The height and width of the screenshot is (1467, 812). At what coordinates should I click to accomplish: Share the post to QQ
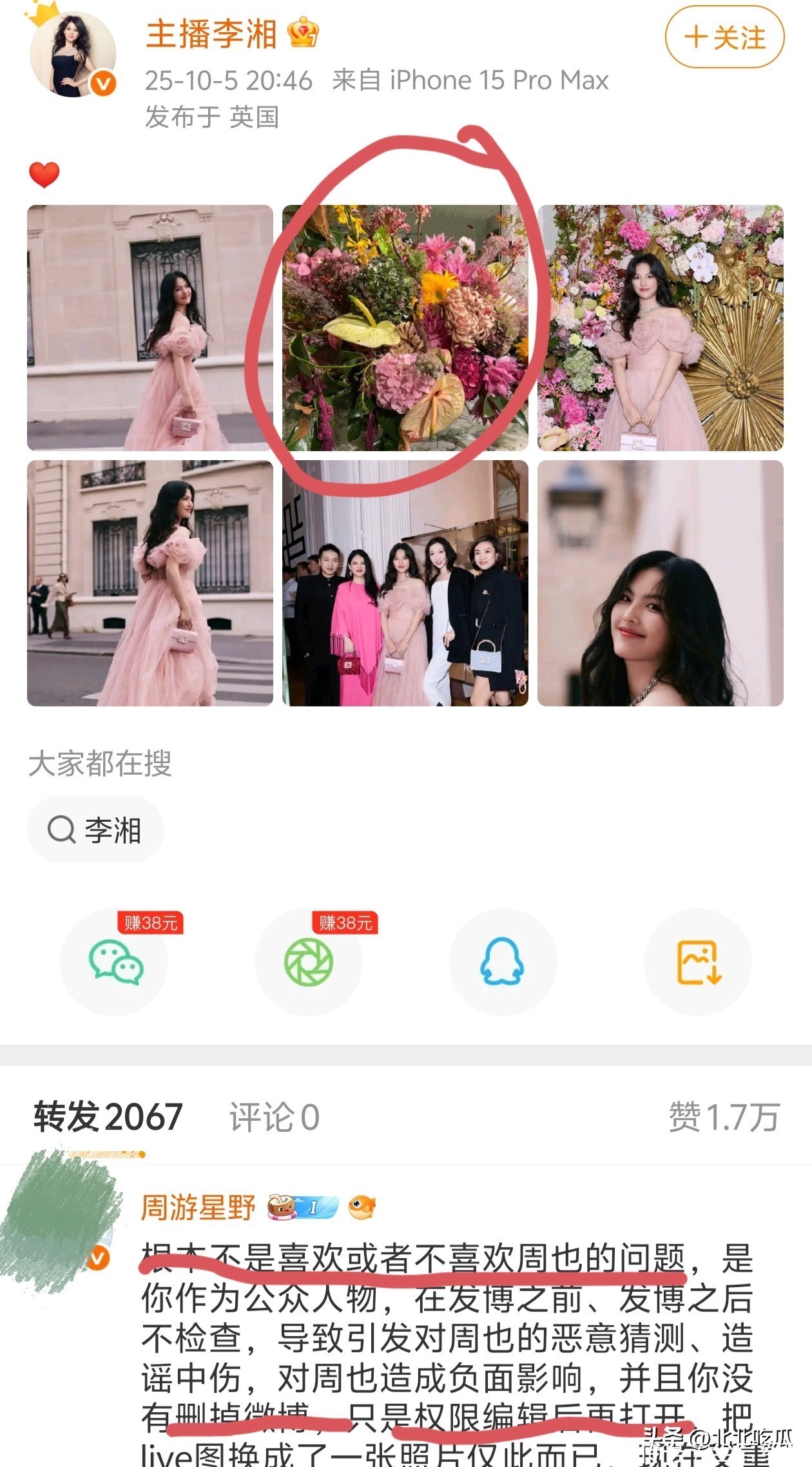(503, 962)
